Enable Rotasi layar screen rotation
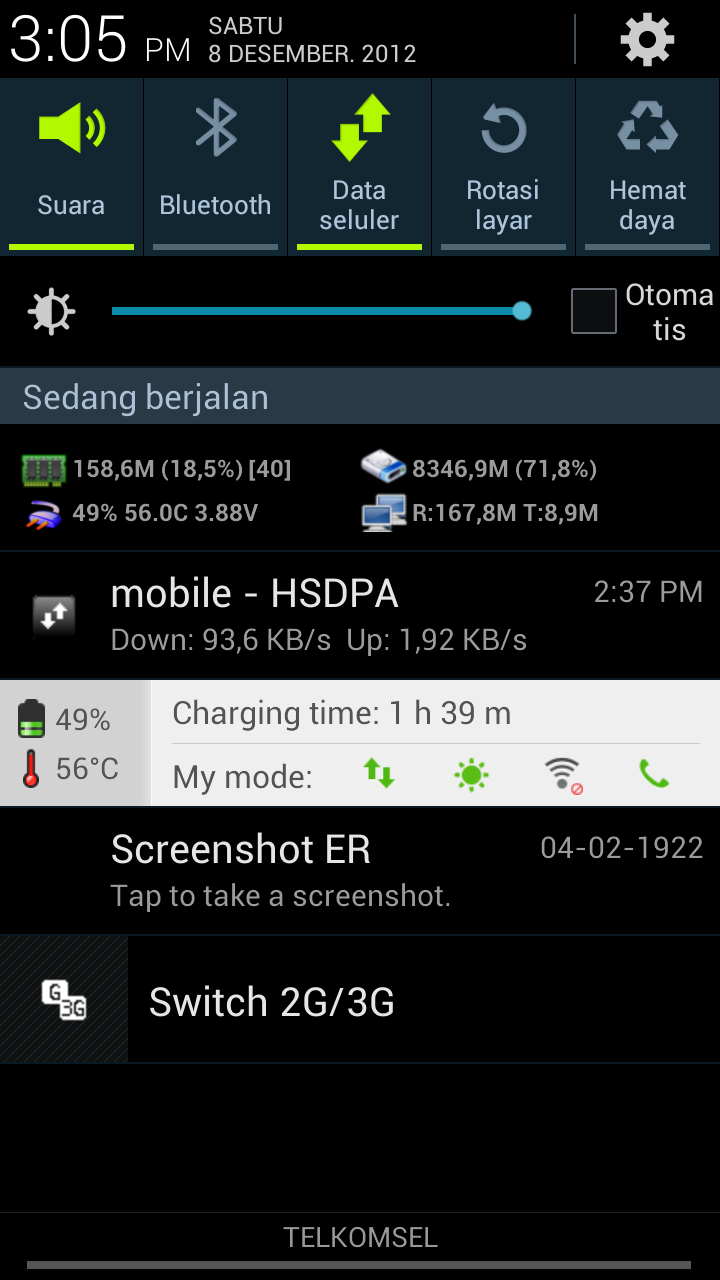 point(503,165)
